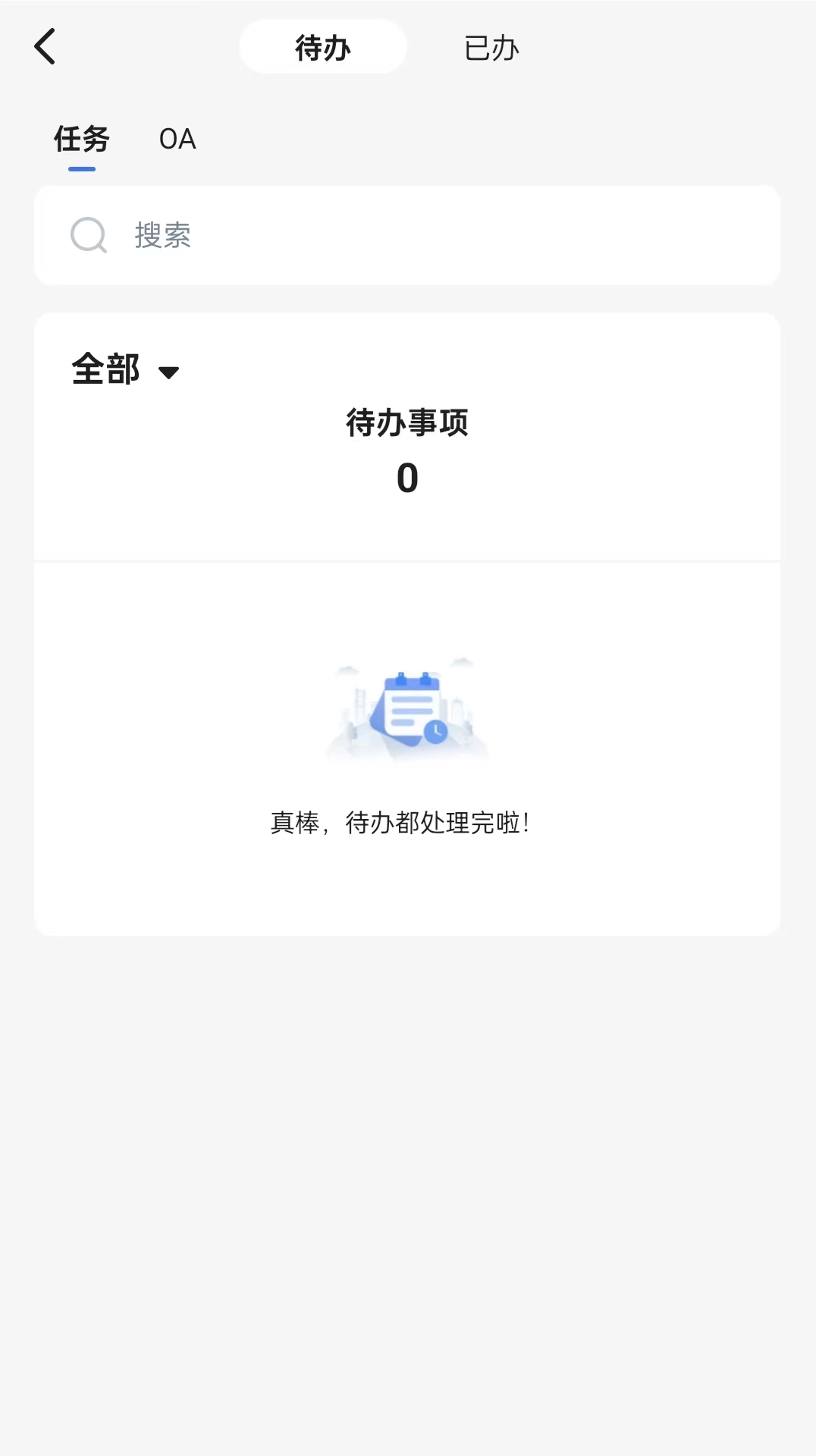Image resolution: width=819 pixels, height=1456 pixels.
Task: Open the 全部 filter dropdown
Action: point(106,370)
